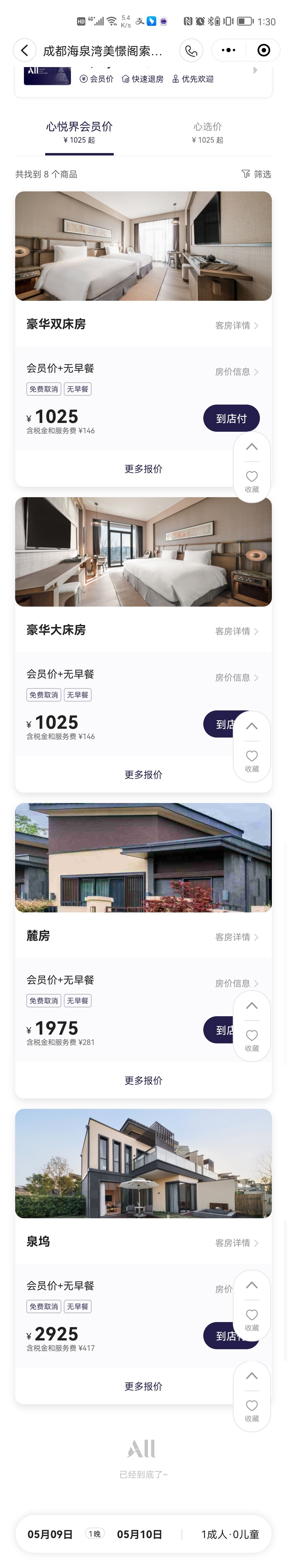Show 更多报价 for 麓房
Image resolution: width=287 pixels, height=1568 pixels.
tap(143, 1080)
